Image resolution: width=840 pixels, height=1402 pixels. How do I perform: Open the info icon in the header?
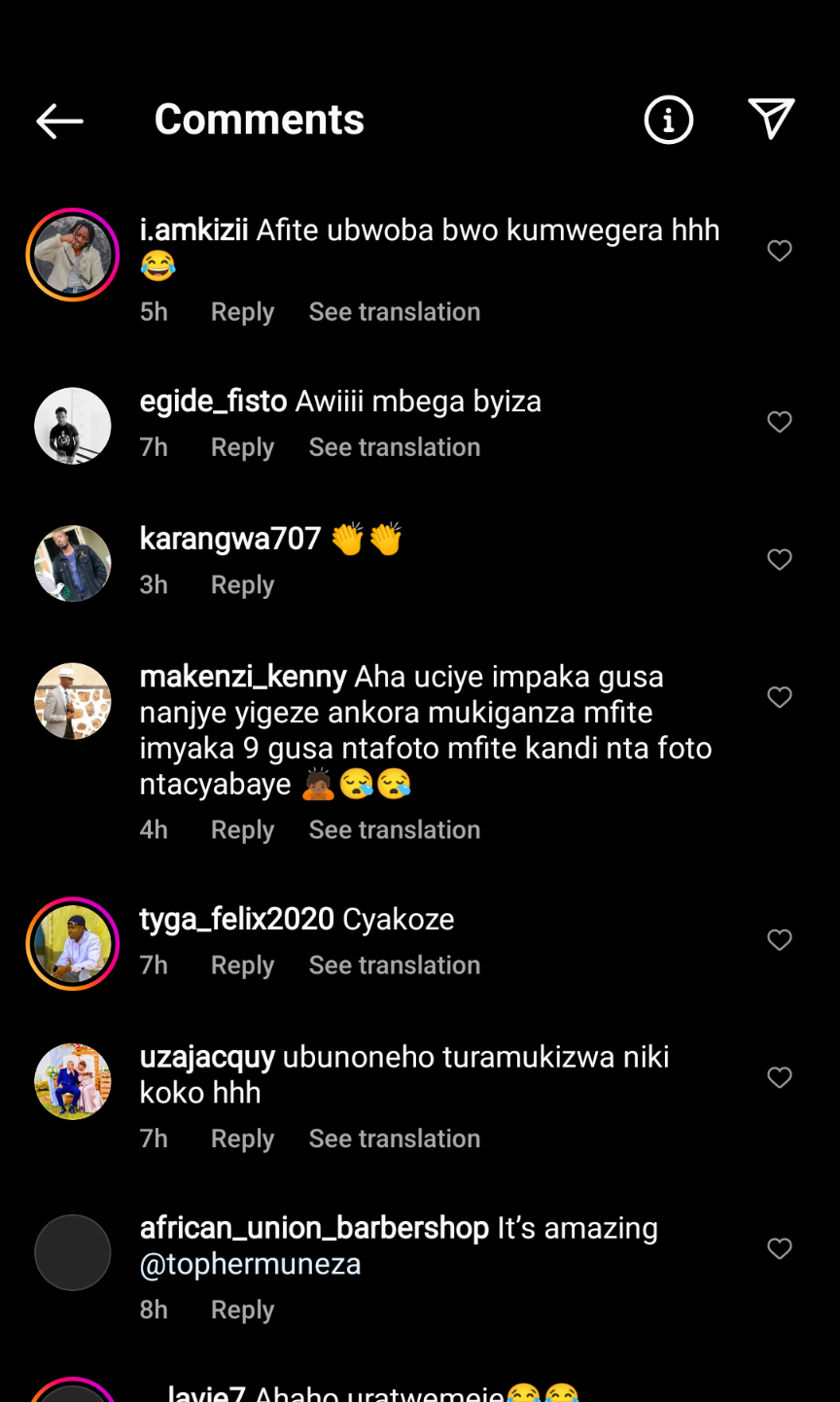[669, 121]
